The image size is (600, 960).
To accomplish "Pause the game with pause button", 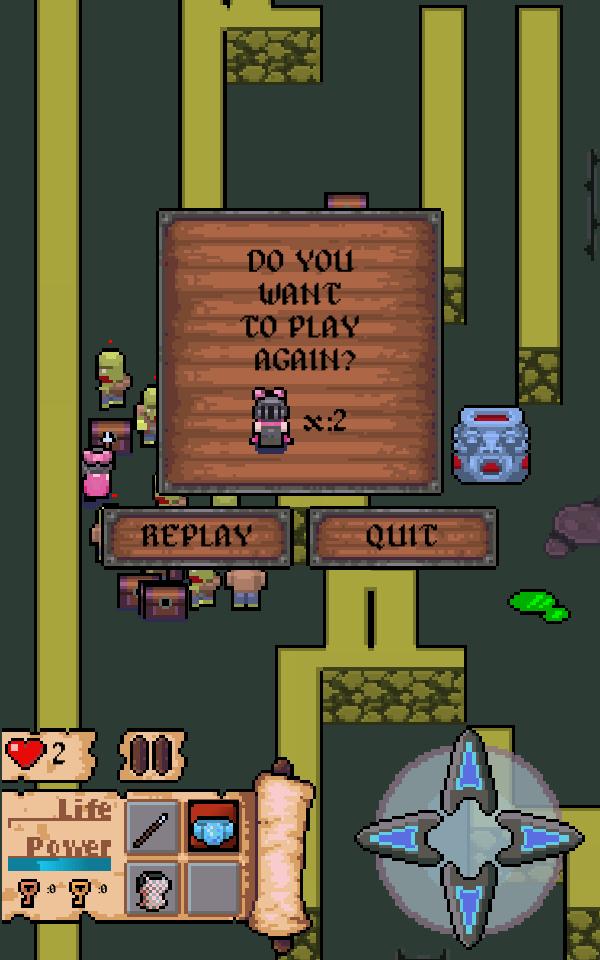I will [152, 753].
